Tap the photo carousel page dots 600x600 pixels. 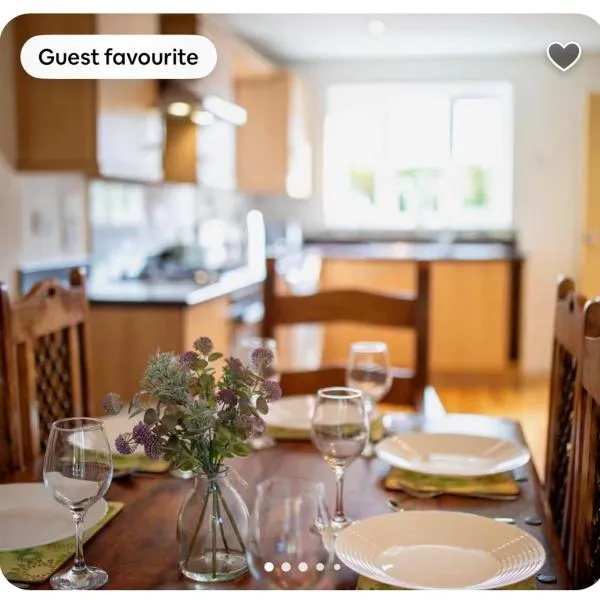point(302,567)
